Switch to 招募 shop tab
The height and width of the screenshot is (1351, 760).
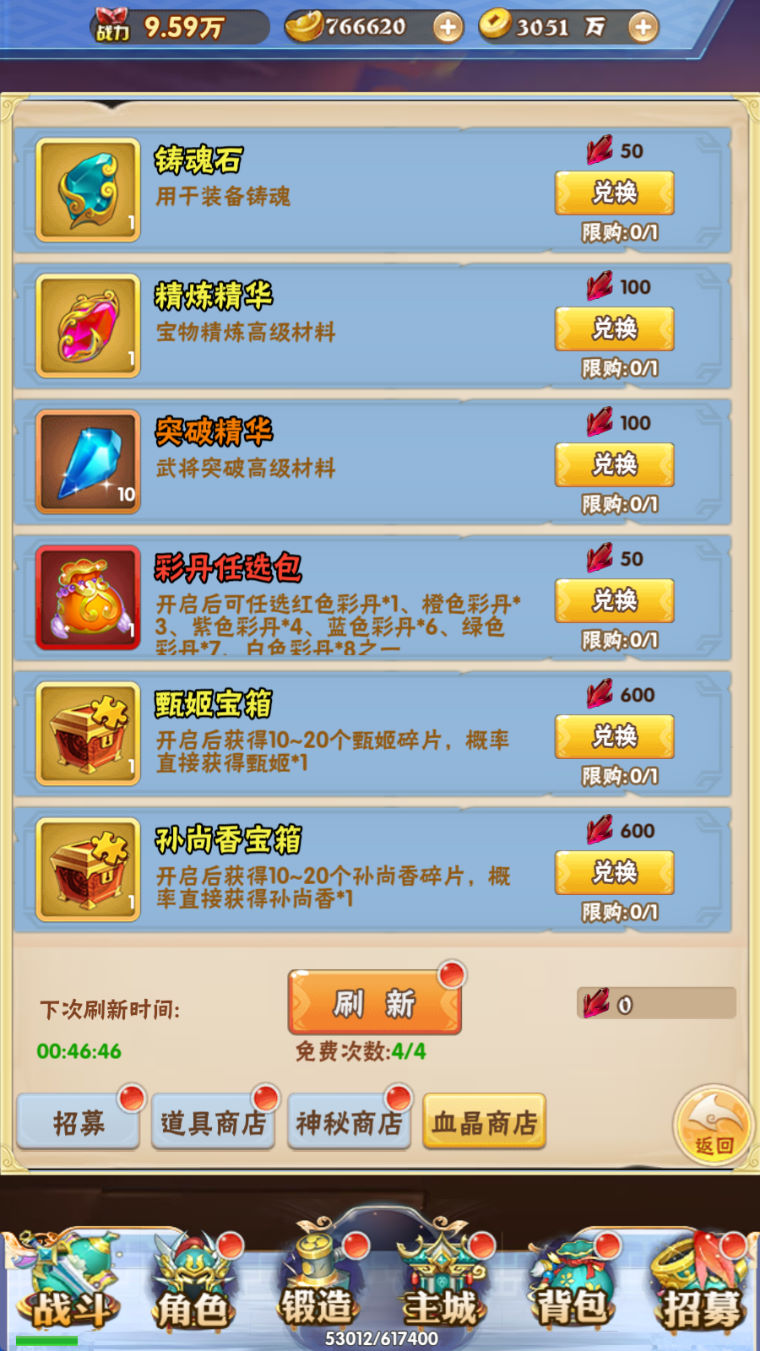coord(78,1123)
